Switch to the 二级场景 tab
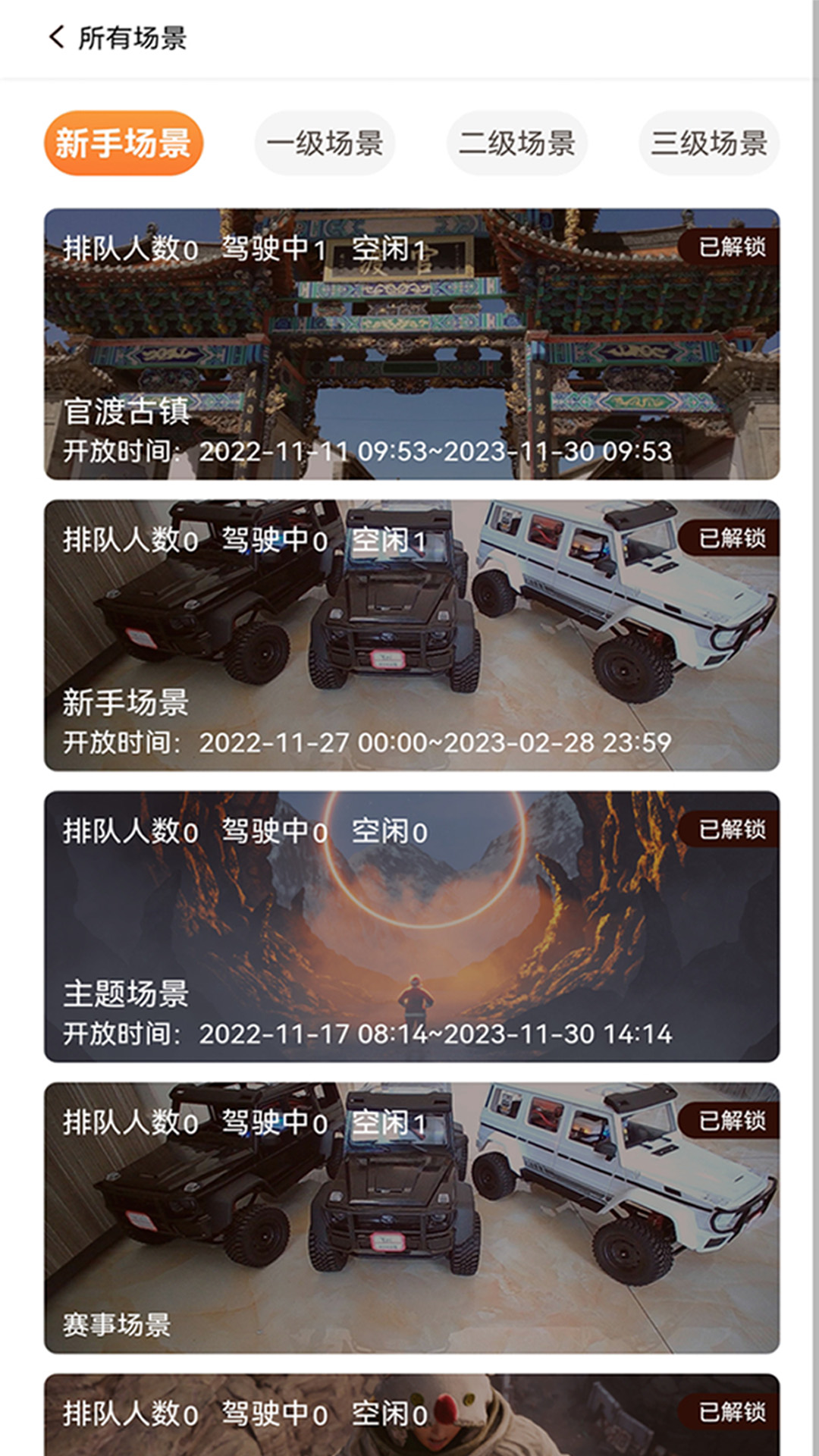 (517, 143)
